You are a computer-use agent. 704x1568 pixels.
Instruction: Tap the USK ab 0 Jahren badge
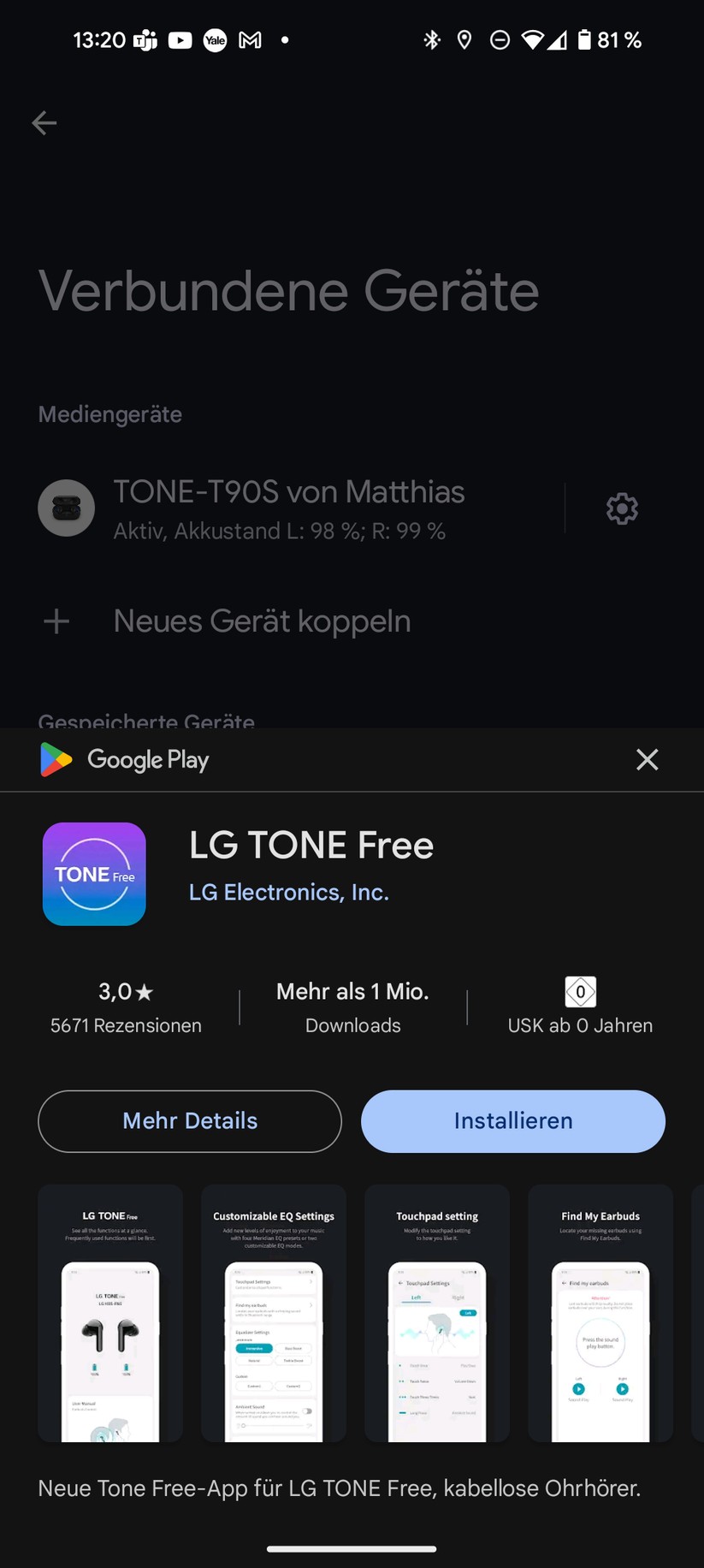[579, 1007]
